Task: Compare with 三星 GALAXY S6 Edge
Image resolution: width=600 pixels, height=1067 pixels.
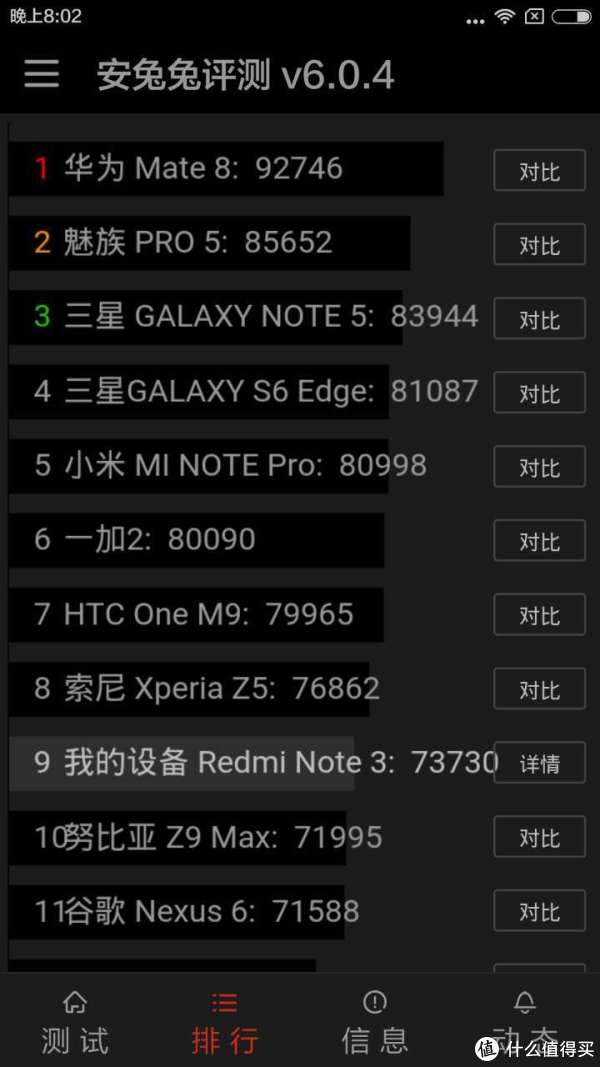Action: click(x=539, y=393)
